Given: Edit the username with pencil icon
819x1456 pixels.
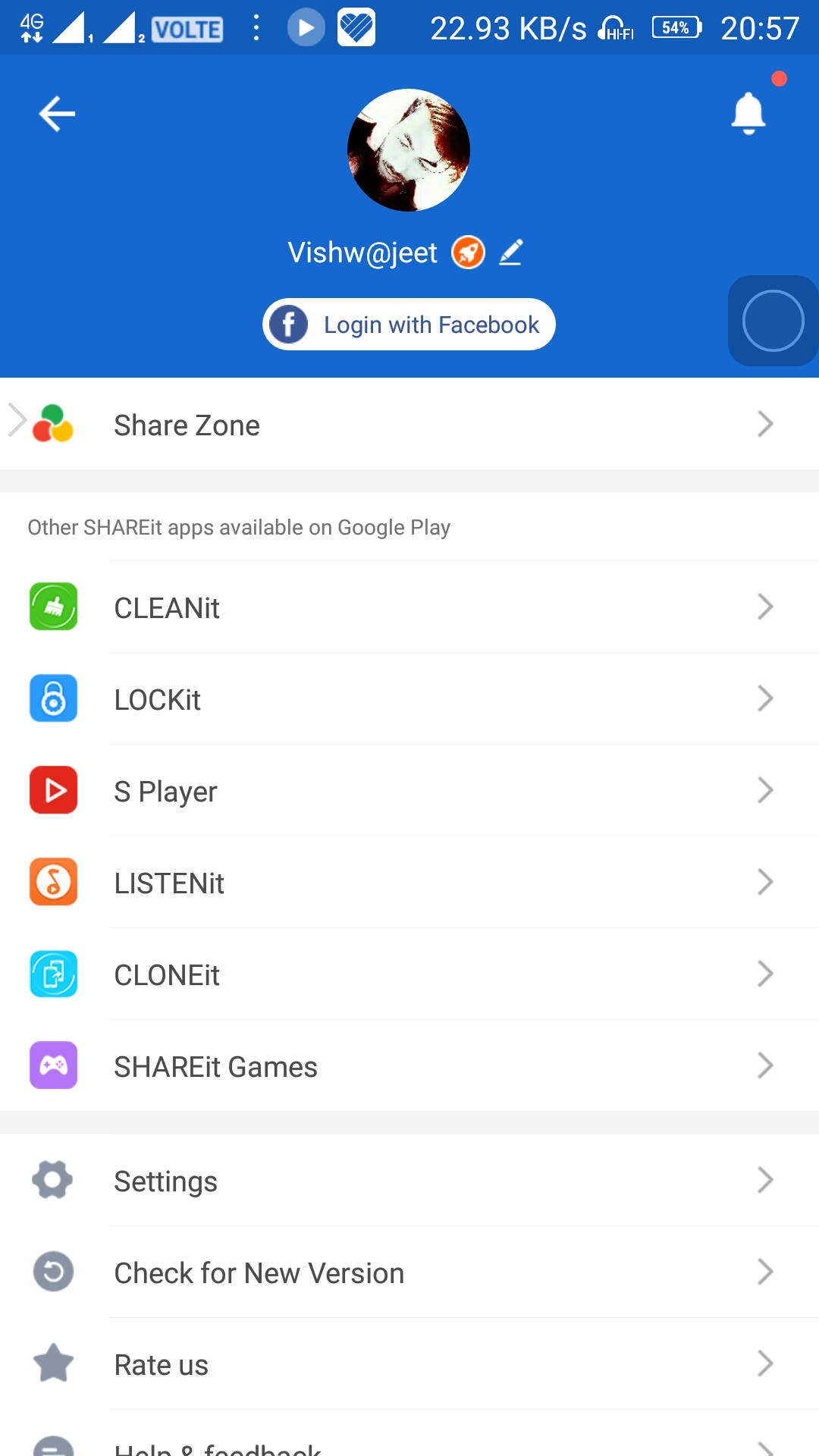Looking at the screenshot, I should [x=511, y=253].
